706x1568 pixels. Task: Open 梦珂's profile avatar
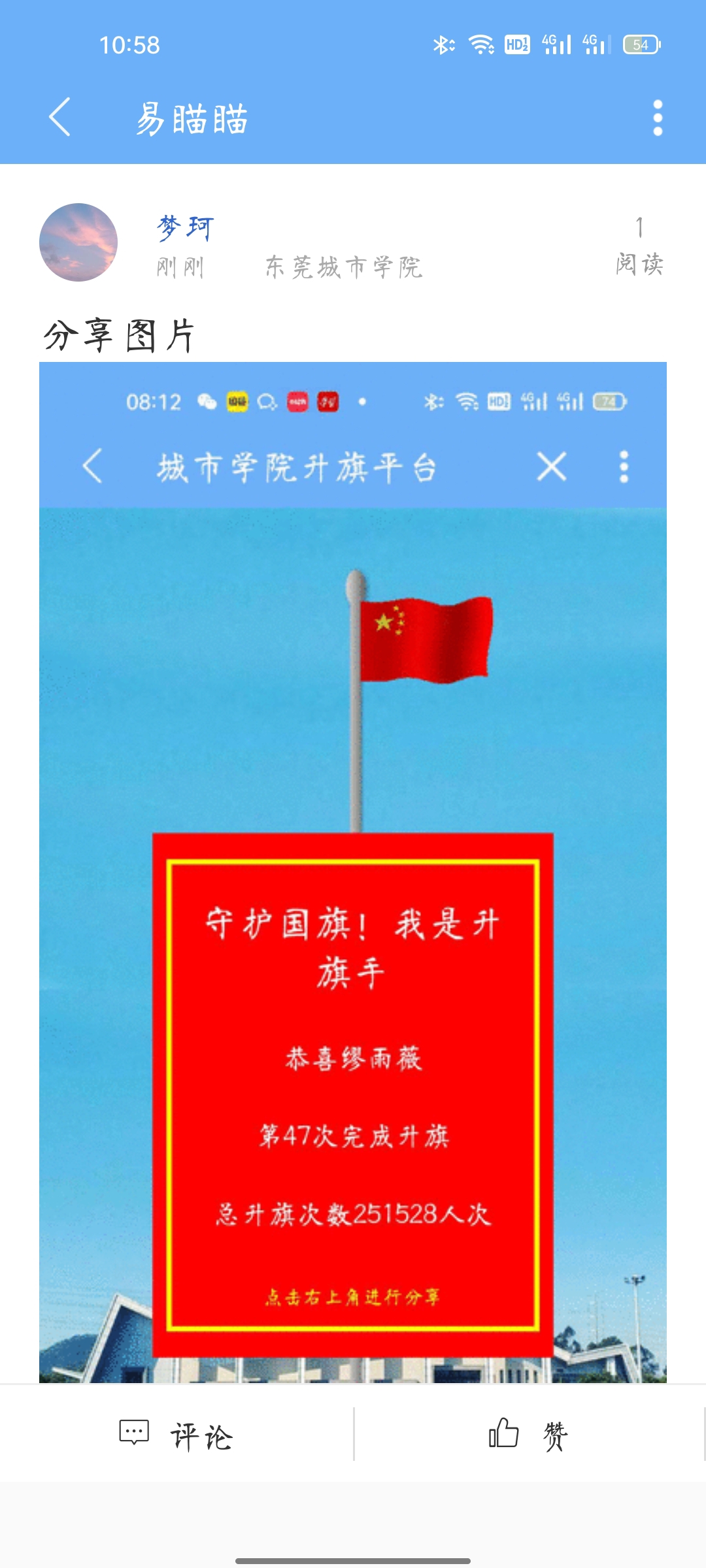(x=78, y=242)
